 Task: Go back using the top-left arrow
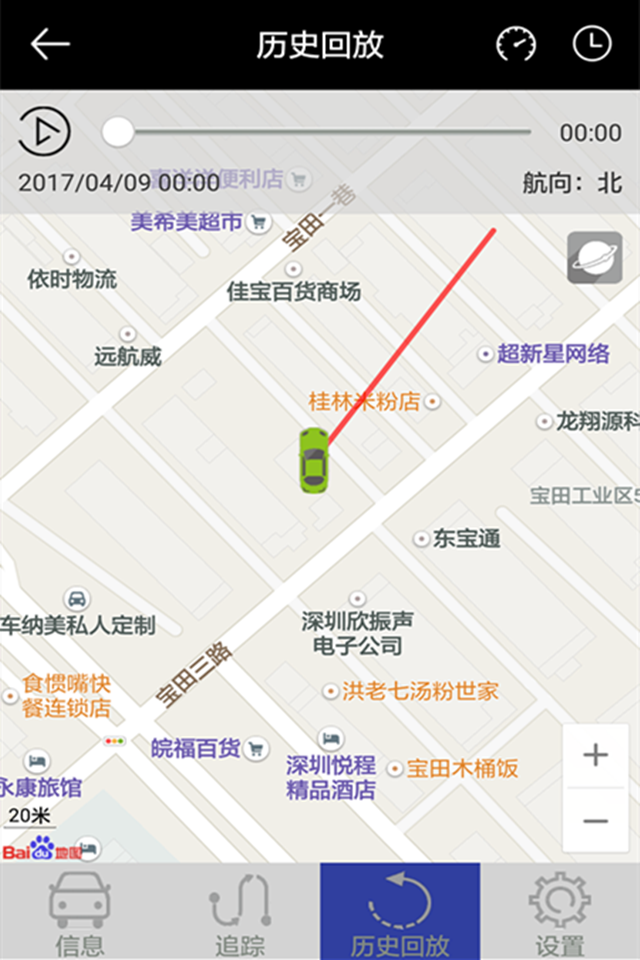[50, 45]
